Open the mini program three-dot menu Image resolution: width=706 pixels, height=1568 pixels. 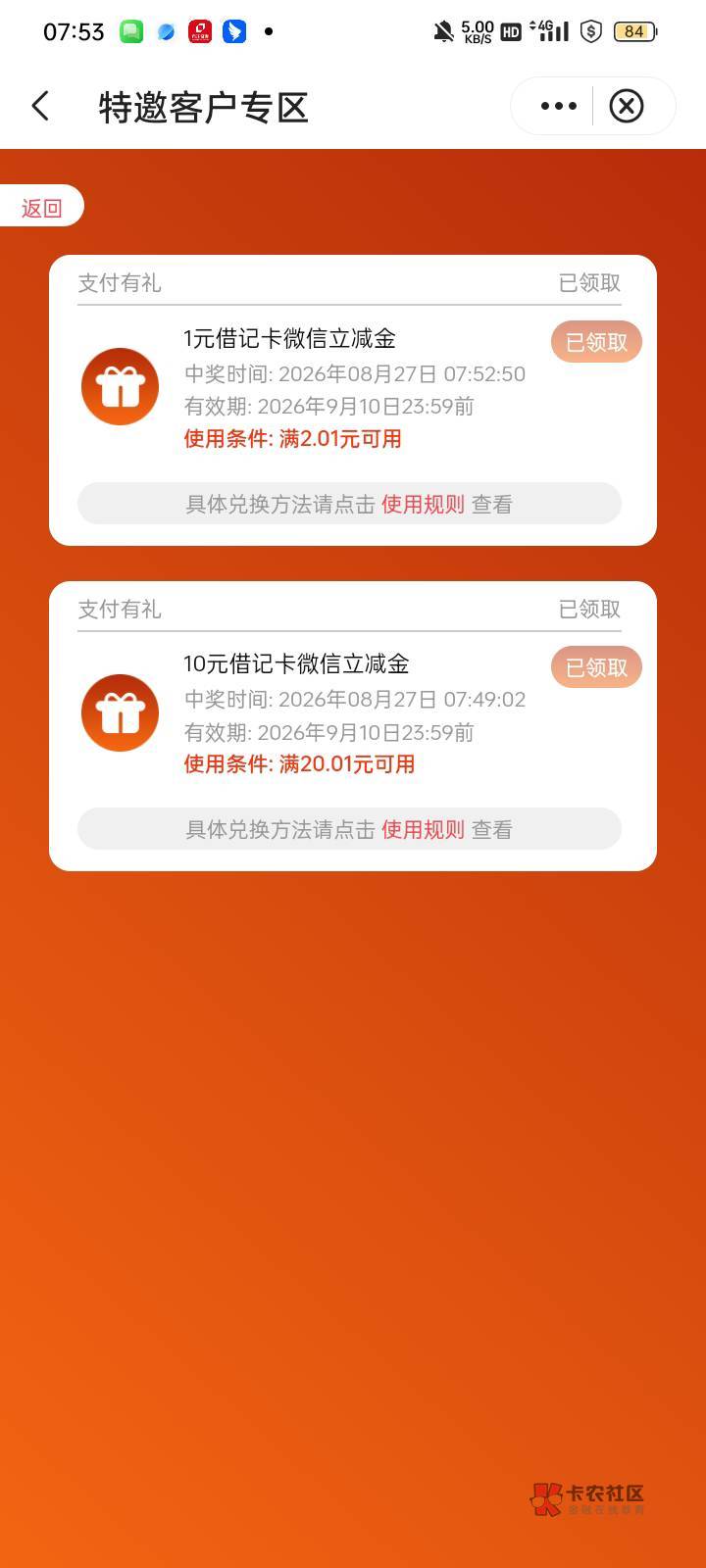coord(558,106)
